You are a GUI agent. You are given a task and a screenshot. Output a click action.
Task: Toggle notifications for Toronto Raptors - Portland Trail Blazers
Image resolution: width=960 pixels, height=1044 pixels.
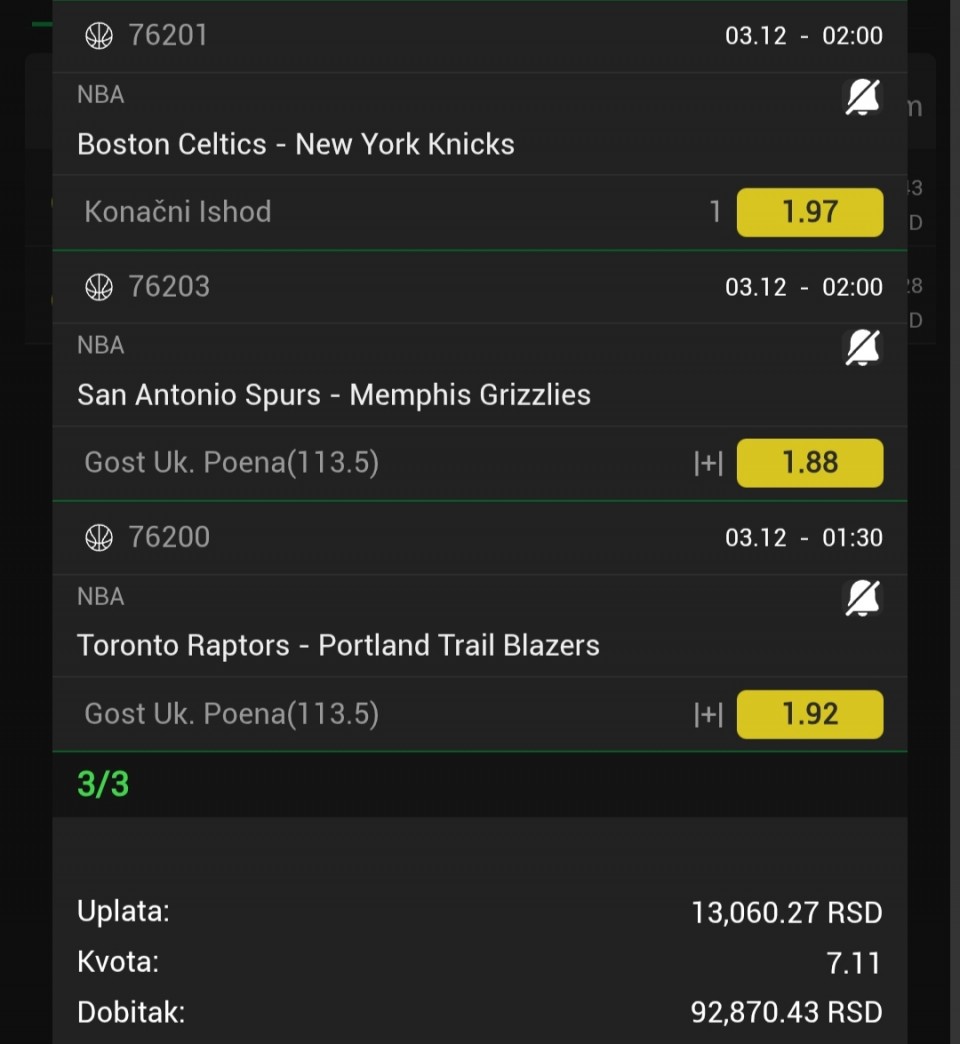(x=862, y=598)
